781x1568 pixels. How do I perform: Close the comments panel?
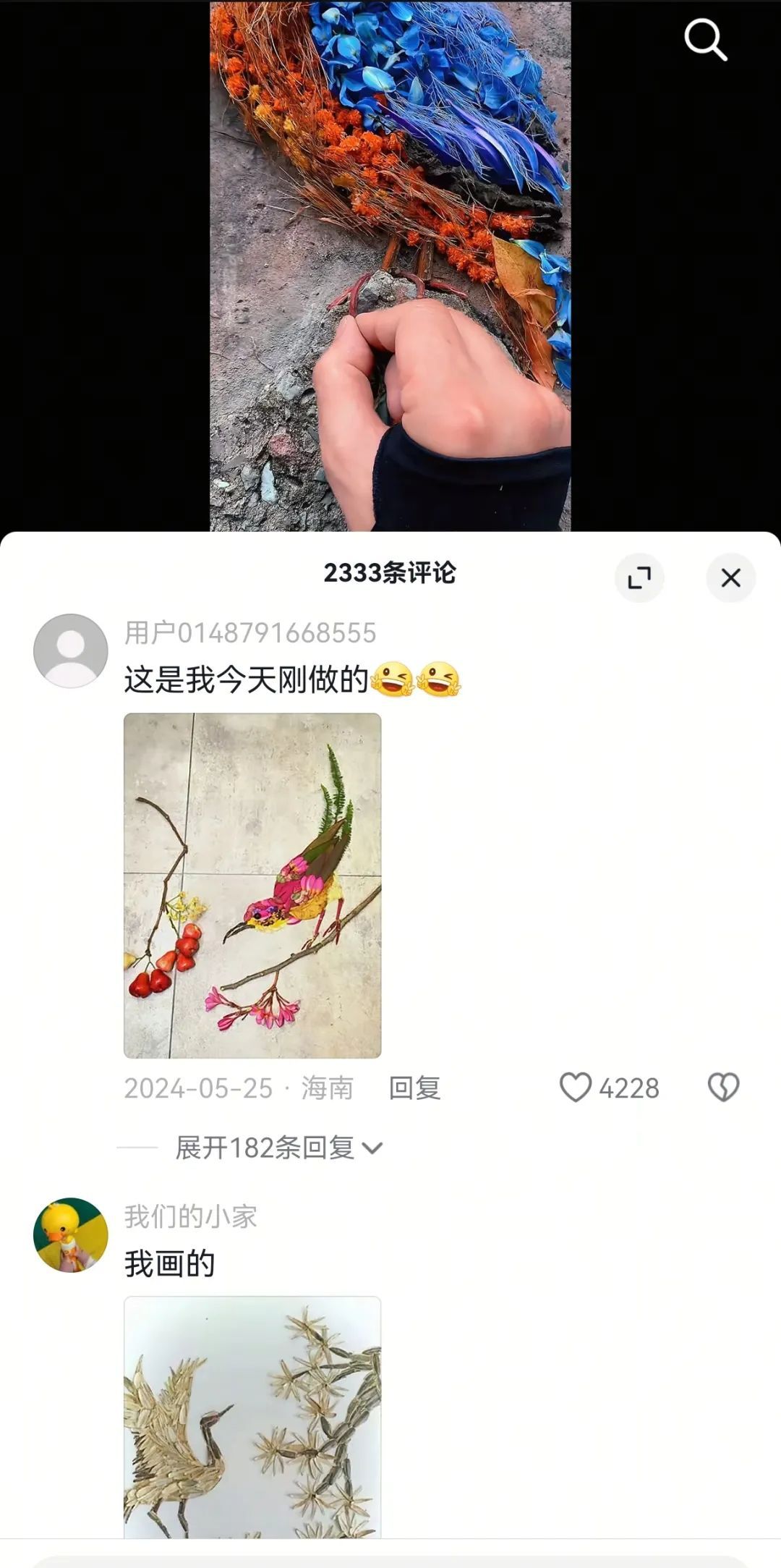[730, 577]
